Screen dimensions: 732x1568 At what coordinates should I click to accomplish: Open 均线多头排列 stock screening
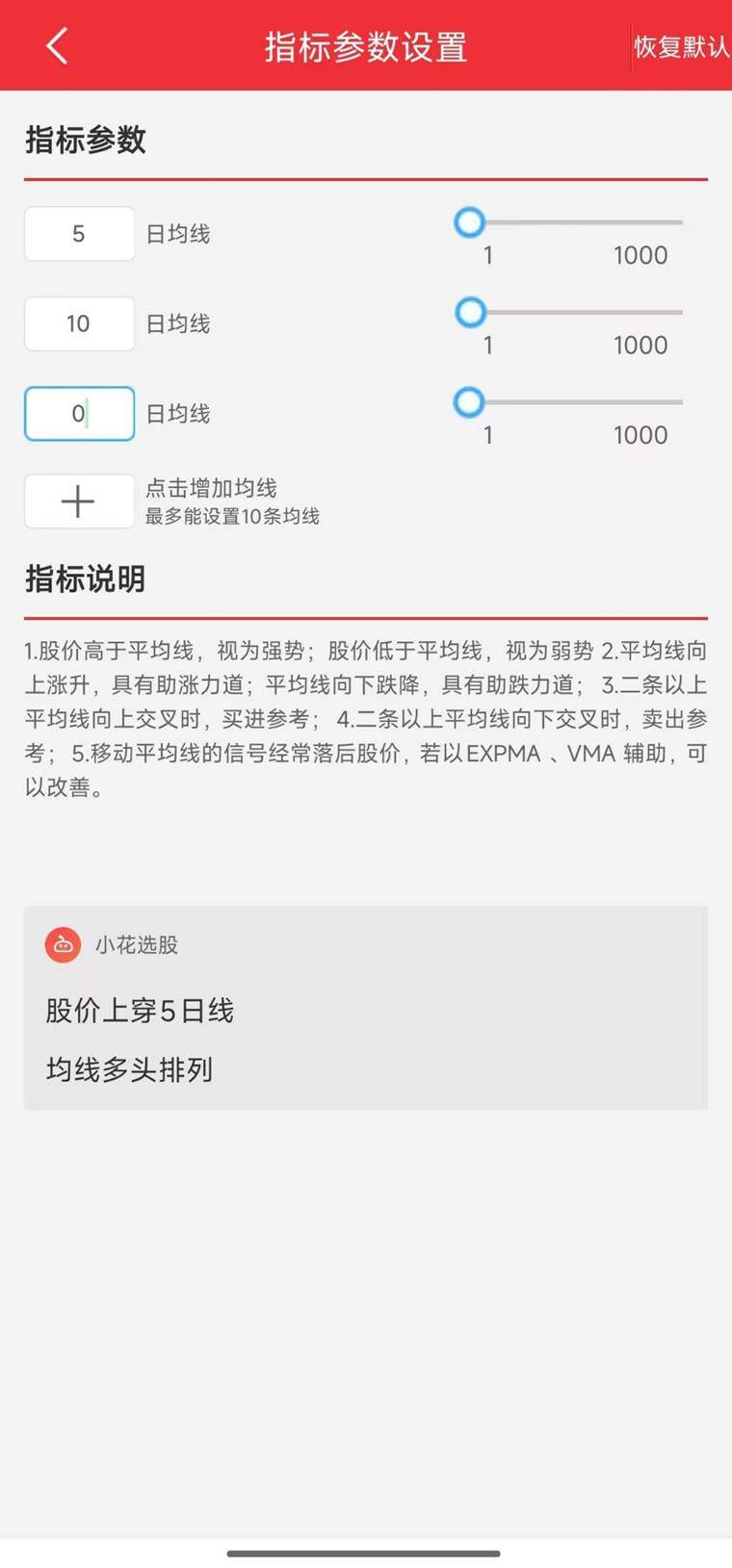pyautogui.click(x=129, y=1069)
